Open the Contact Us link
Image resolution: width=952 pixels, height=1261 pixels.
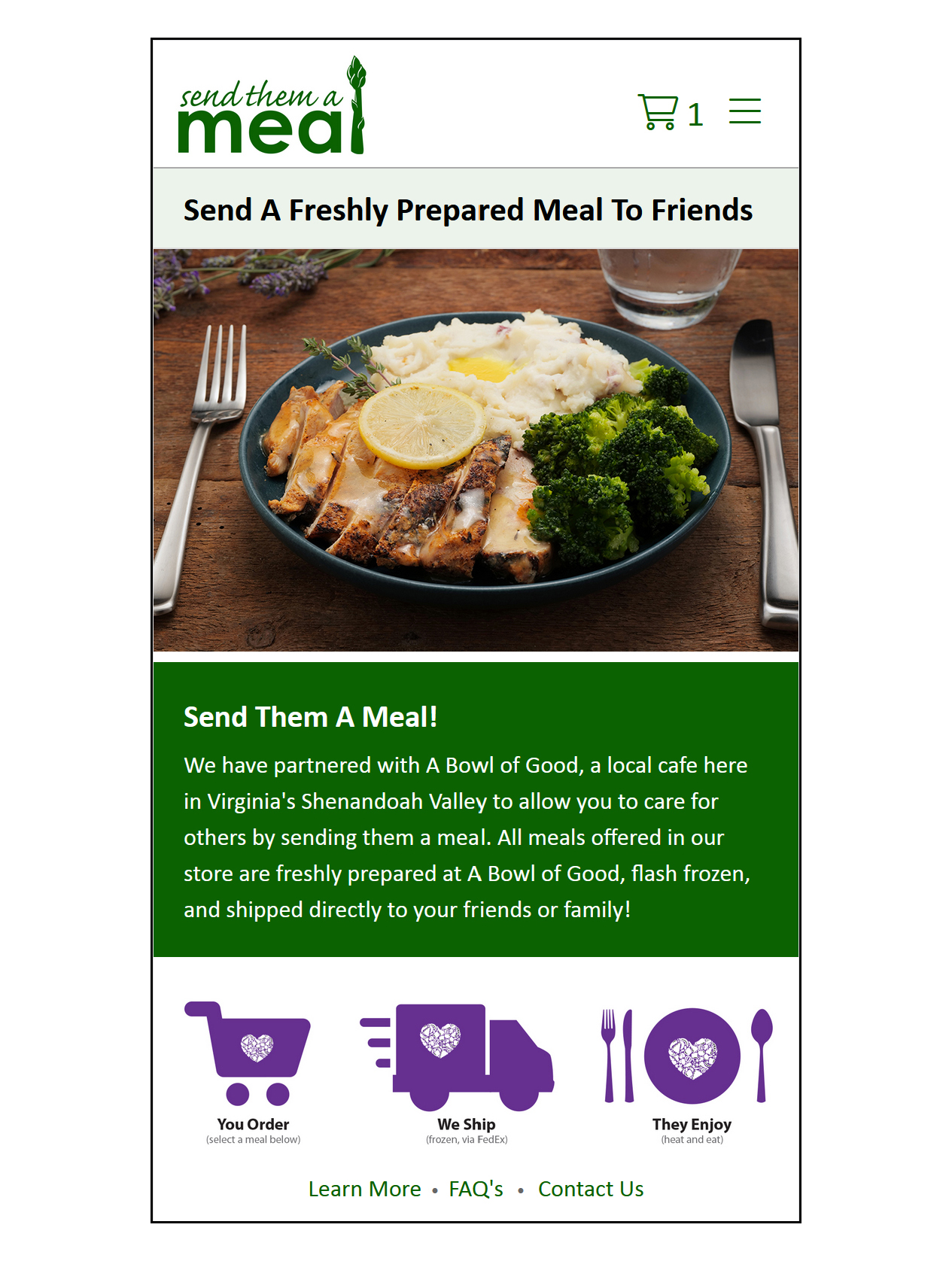(x=591, y=1189)
